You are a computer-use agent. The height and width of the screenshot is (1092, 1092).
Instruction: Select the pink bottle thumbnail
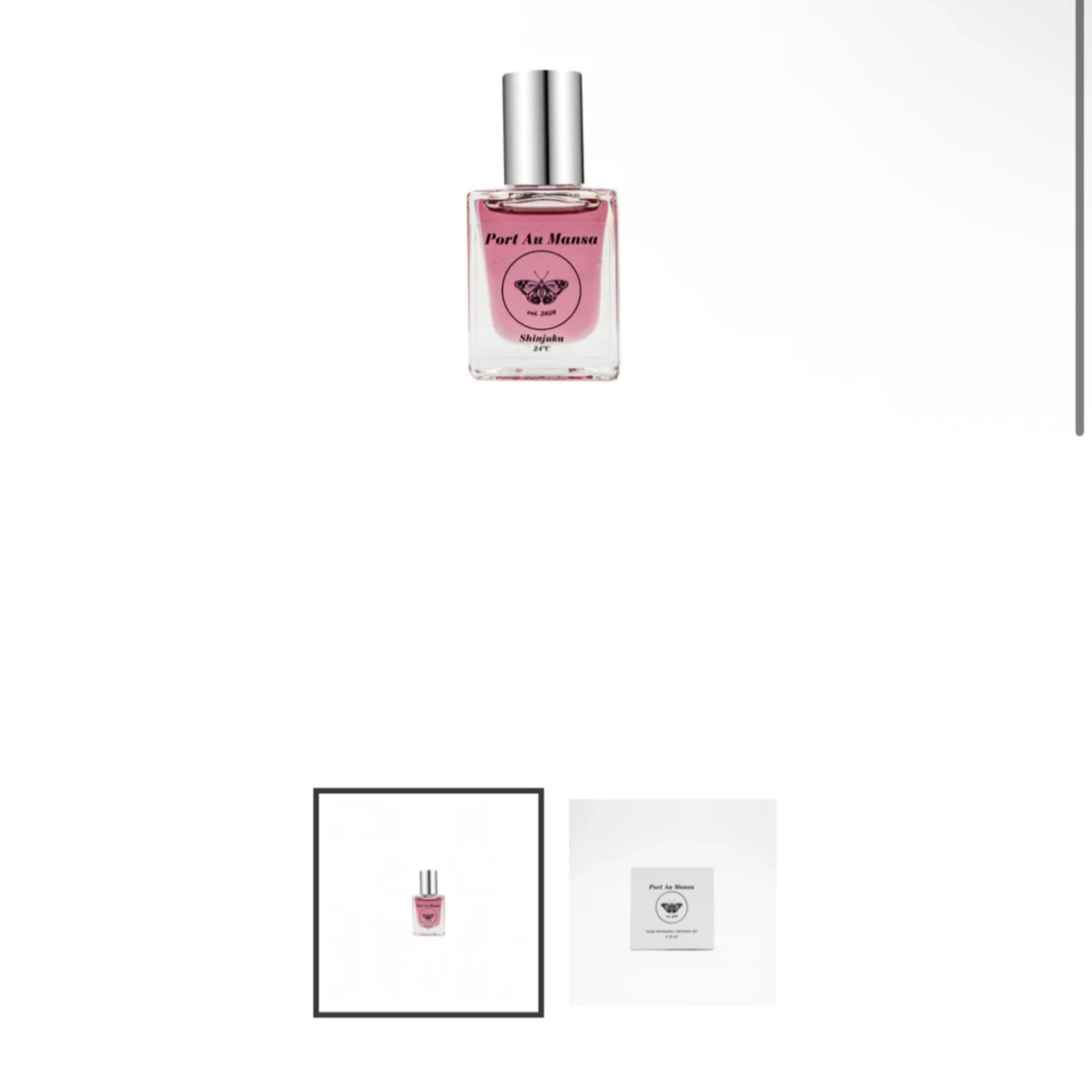428,903
